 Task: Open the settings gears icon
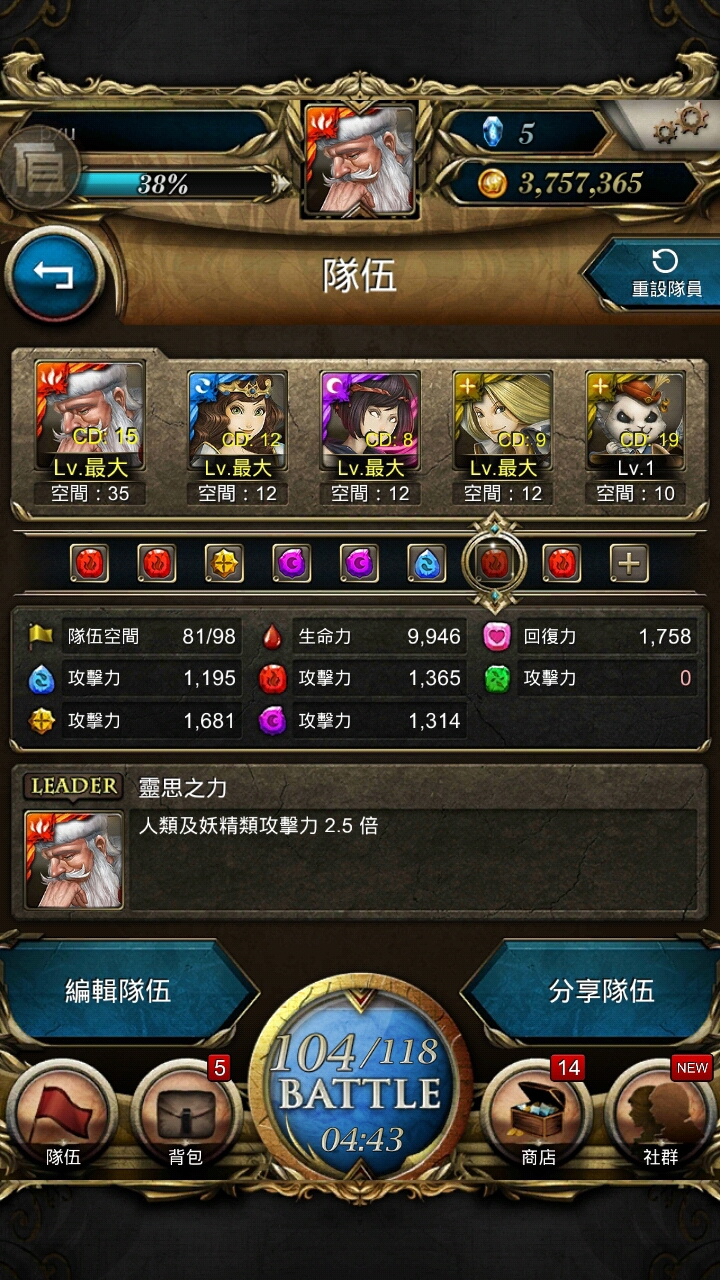[680, 125]
